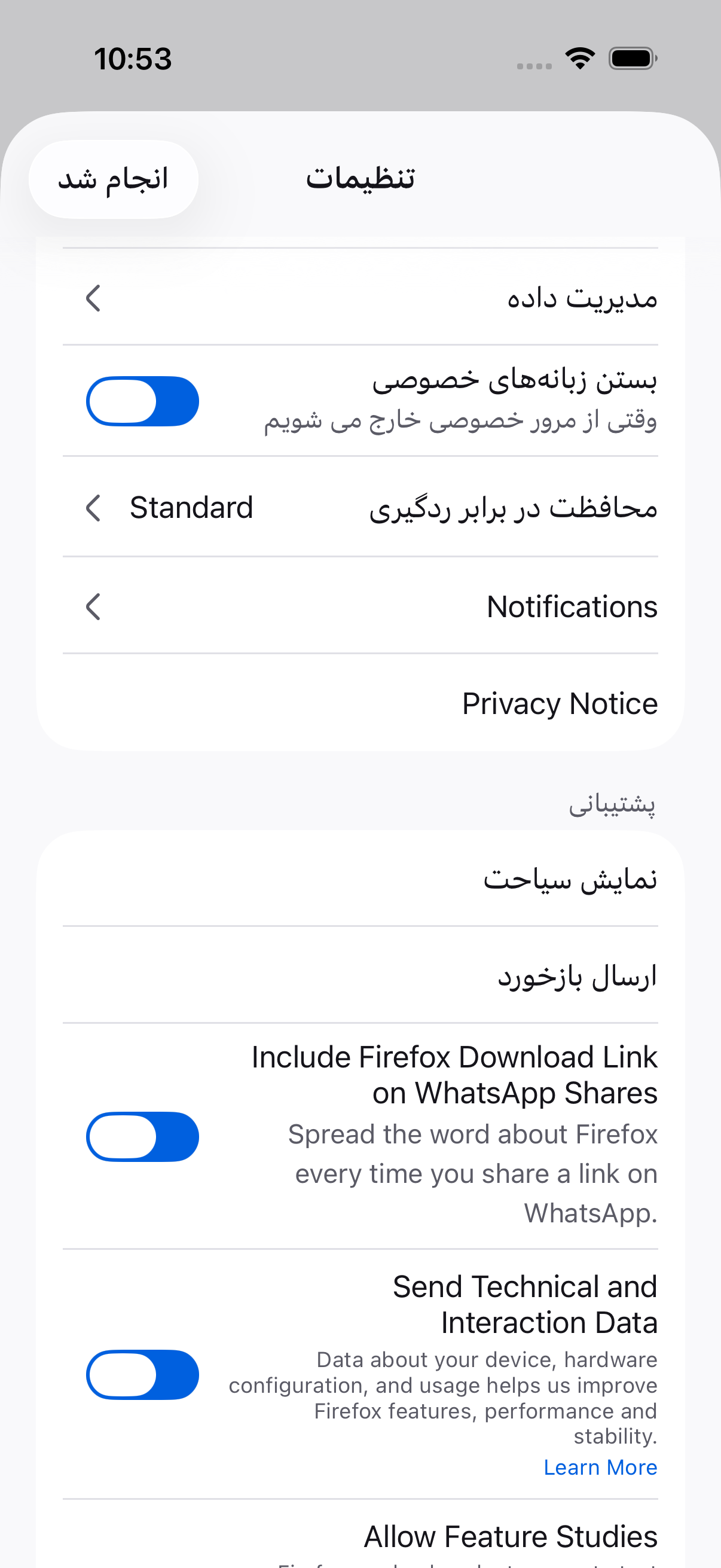Disable Include Firefox Download Link on WhatsApp Shares

142,1136
